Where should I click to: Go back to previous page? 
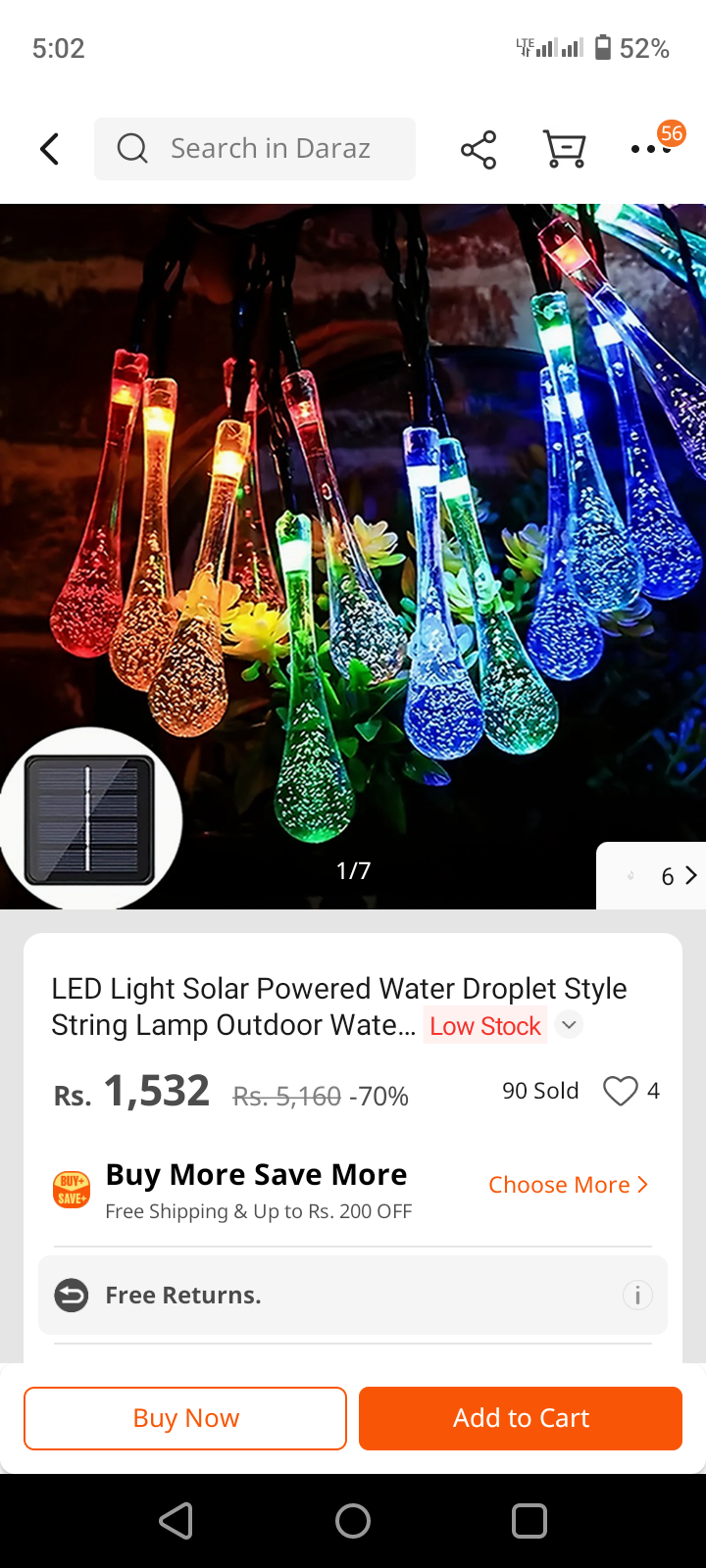[50, 149]
